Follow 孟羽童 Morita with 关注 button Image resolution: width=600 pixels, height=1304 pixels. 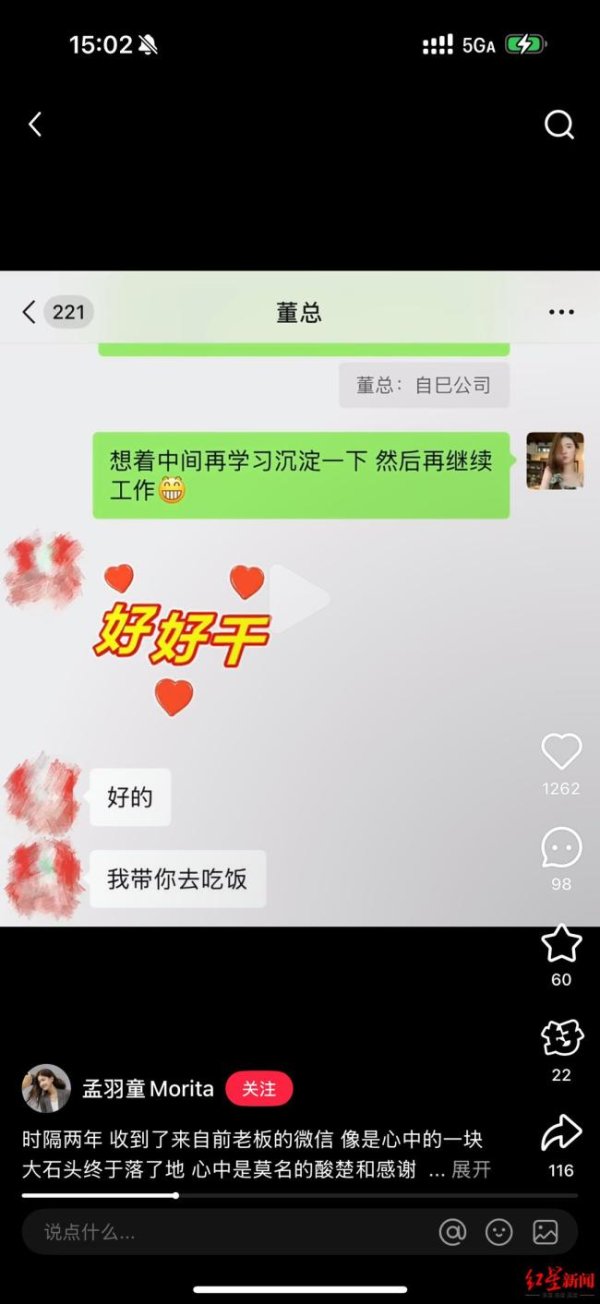259,1089
